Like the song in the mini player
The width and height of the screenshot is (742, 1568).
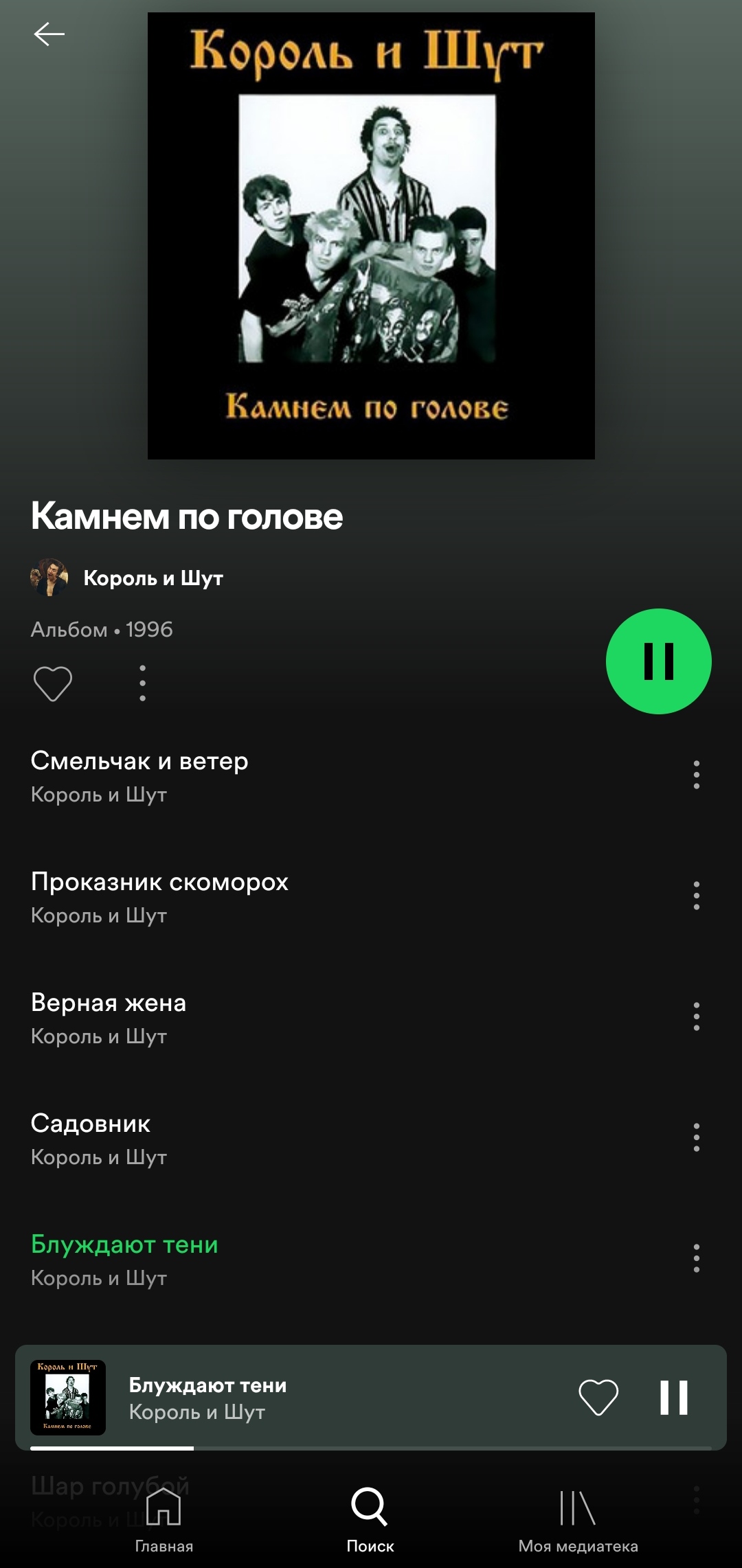point(598,1398)
